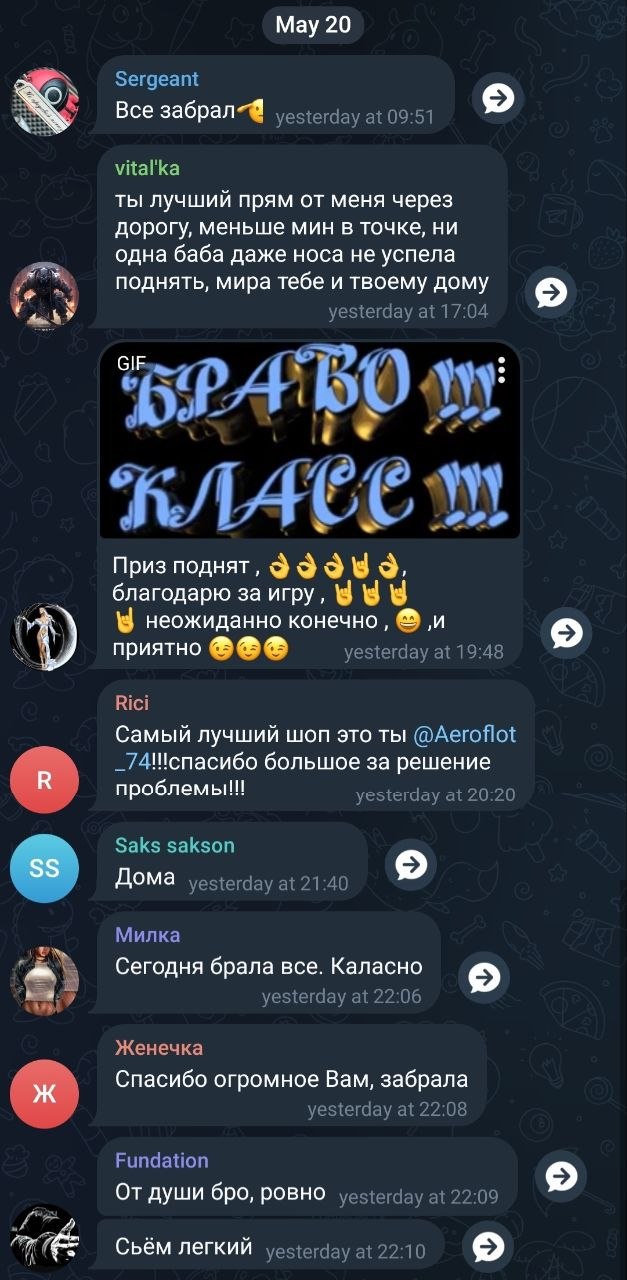Open the GIF overflow menu dots
Image resolution: width=627 pixels, height=1280 pixels.
pos(502,371)
